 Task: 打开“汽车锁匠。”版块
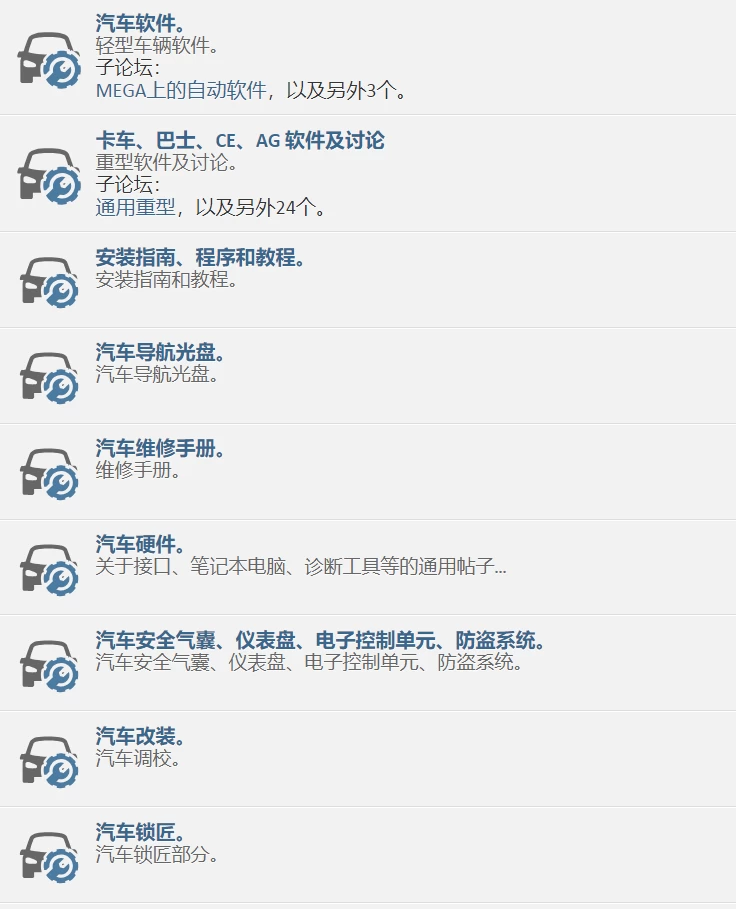pos(140,832)
